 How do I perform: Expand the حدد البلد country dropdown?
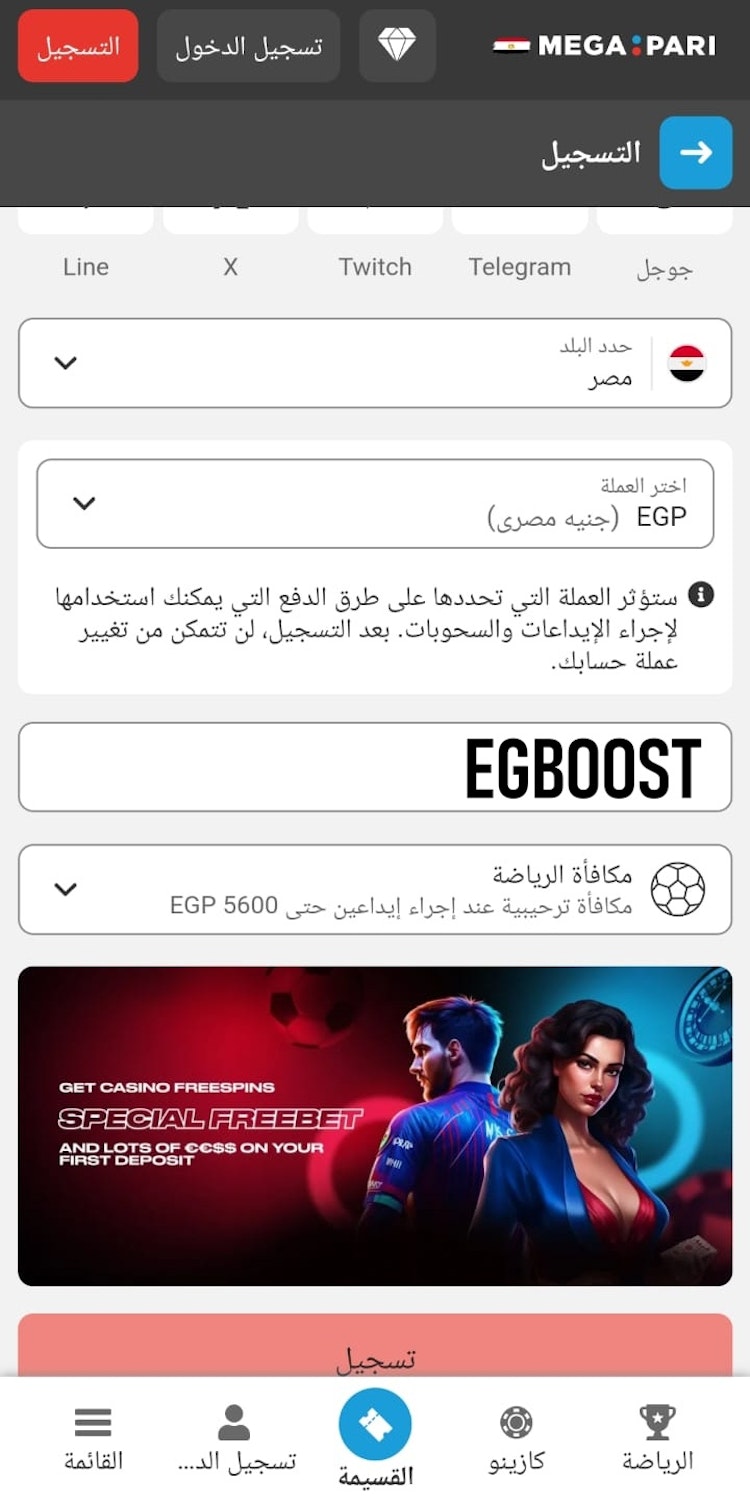pos(375,363)
